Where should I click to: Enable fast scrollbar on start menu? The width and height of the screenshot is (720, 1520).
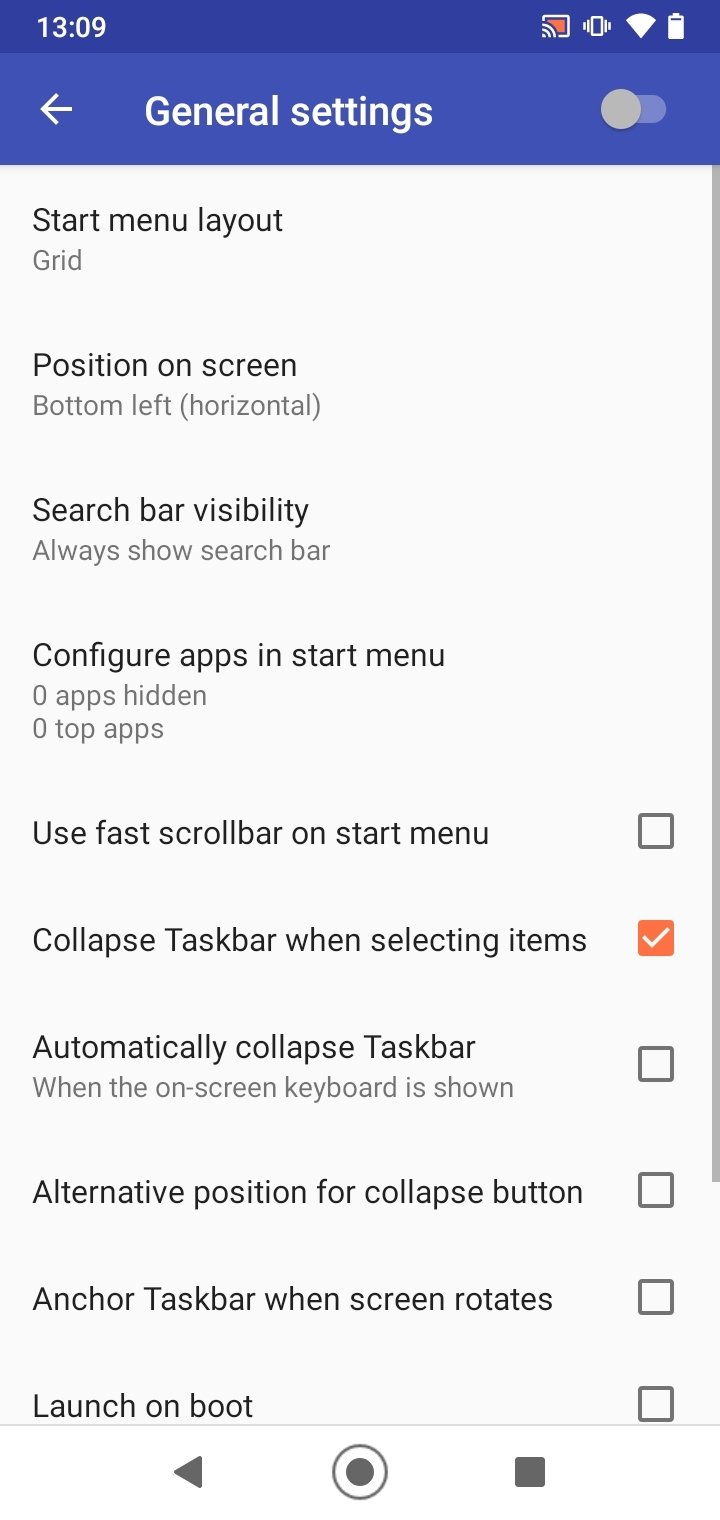(x=656, y=831)
